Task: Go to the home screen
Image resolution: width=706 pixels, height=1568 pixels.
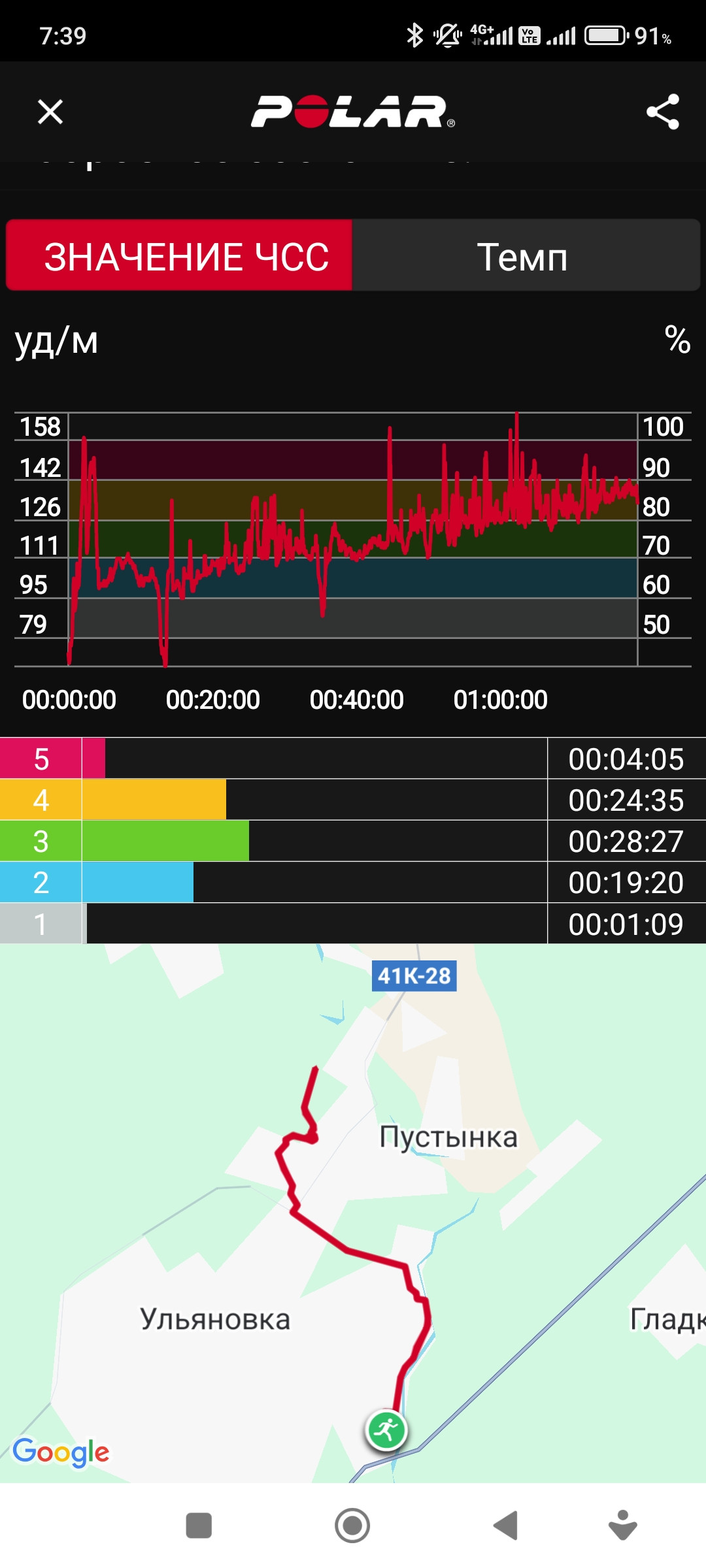Action: [352, 1526]
